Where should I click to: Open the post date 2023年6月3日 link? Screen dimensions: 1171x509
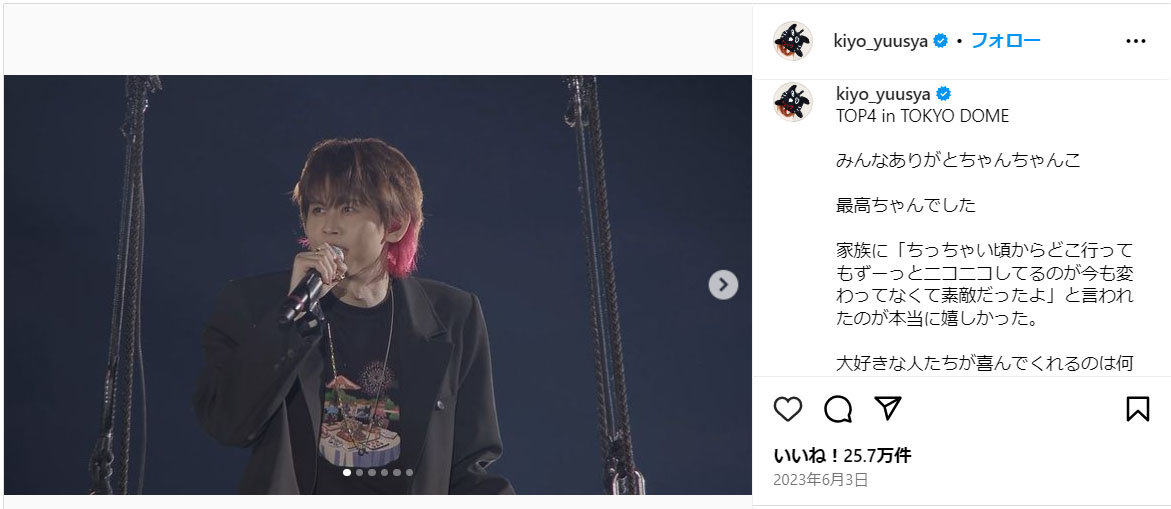click(x=820, y=480)
